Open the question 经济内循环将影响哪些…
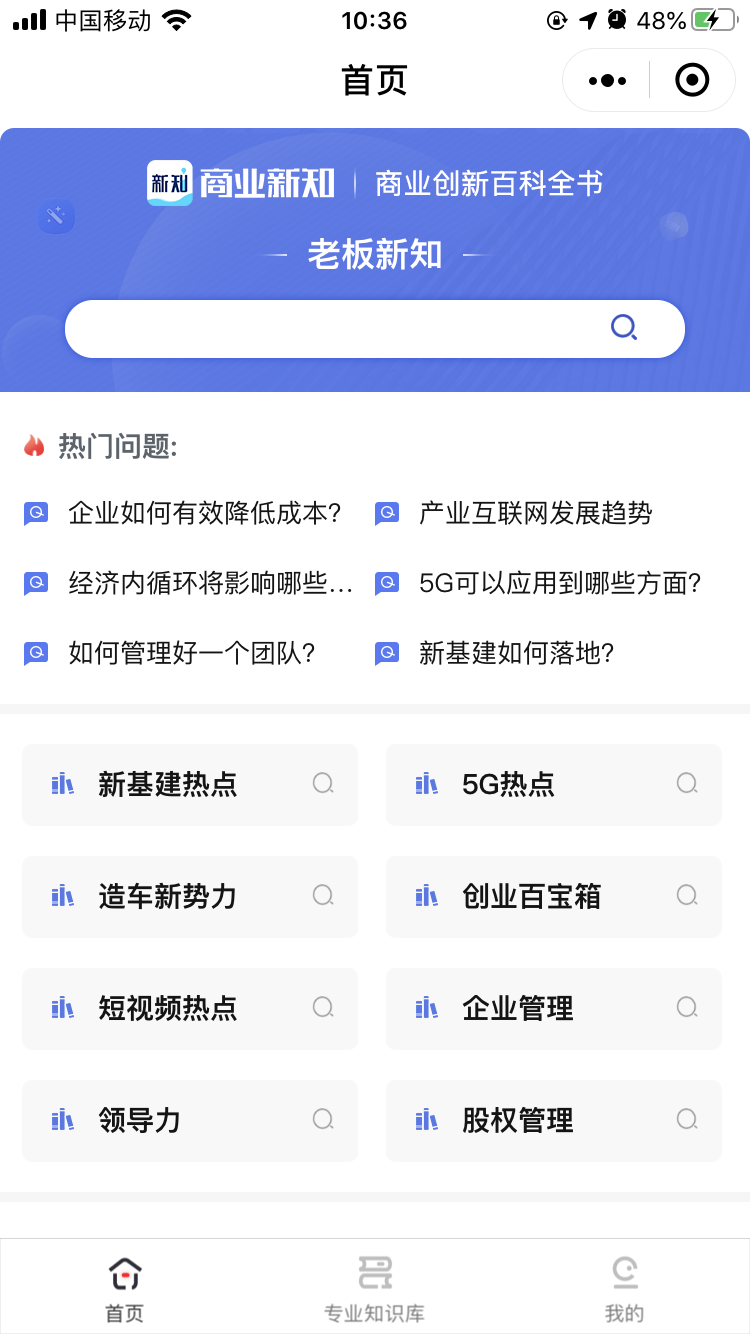The width and height of the screenshot is (750, 1334). [211, 584]
